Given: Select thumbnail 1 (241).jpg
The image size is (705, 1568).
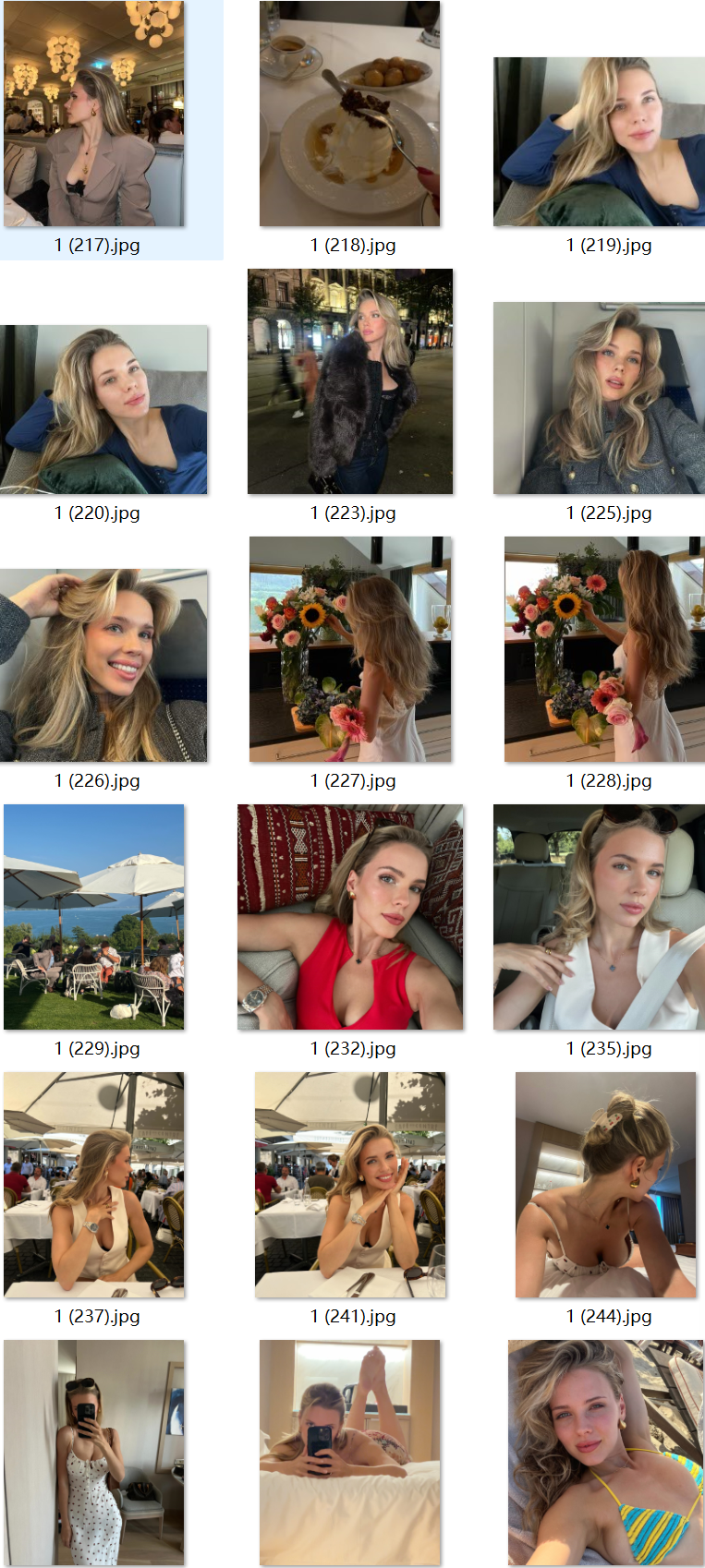Looking at the screenshot, I should tap(350, 1185).
